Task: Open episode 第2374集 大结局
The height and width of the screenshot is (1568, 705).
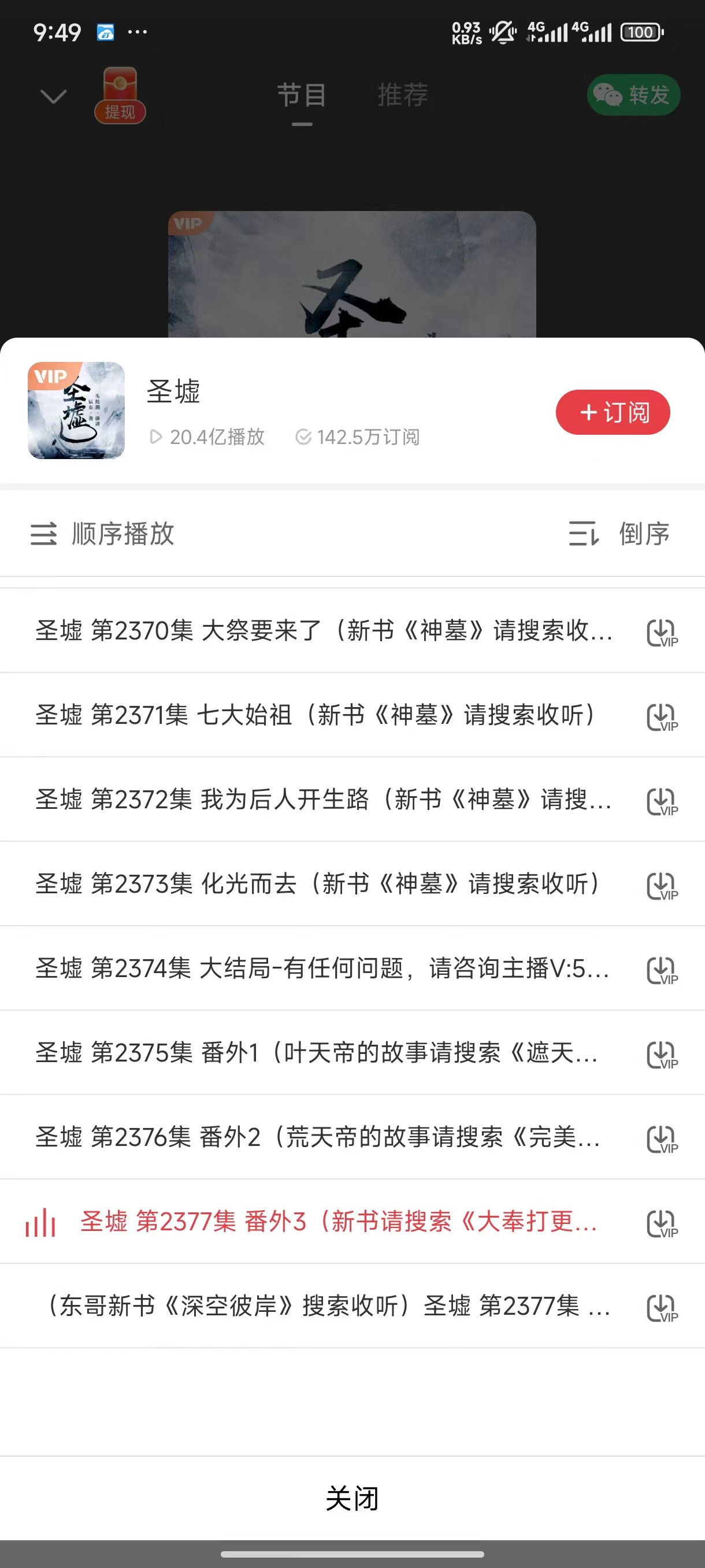Action: coord(322,968)
